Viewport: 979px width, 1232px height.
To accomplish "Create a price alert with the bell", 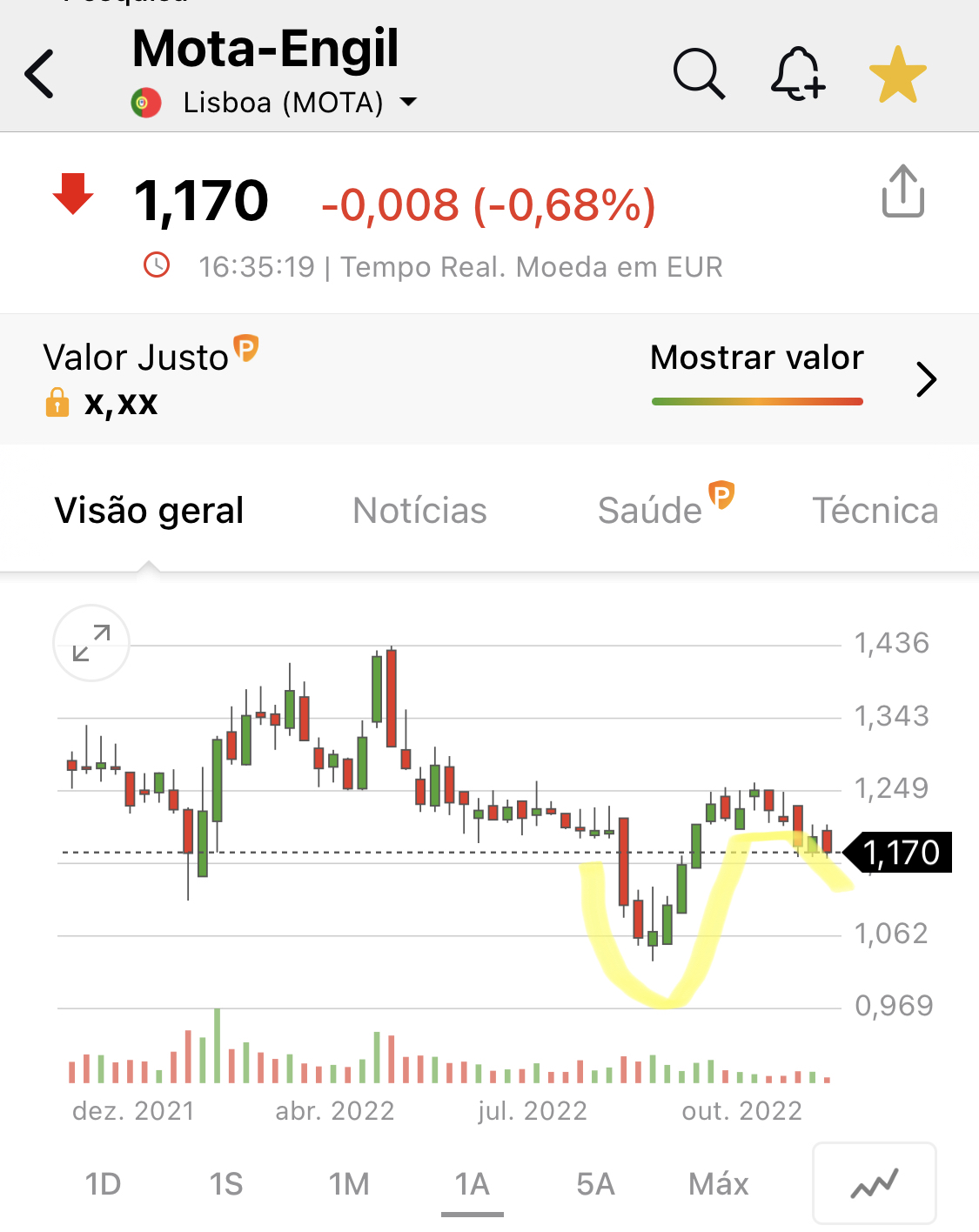I will [797, 74].
